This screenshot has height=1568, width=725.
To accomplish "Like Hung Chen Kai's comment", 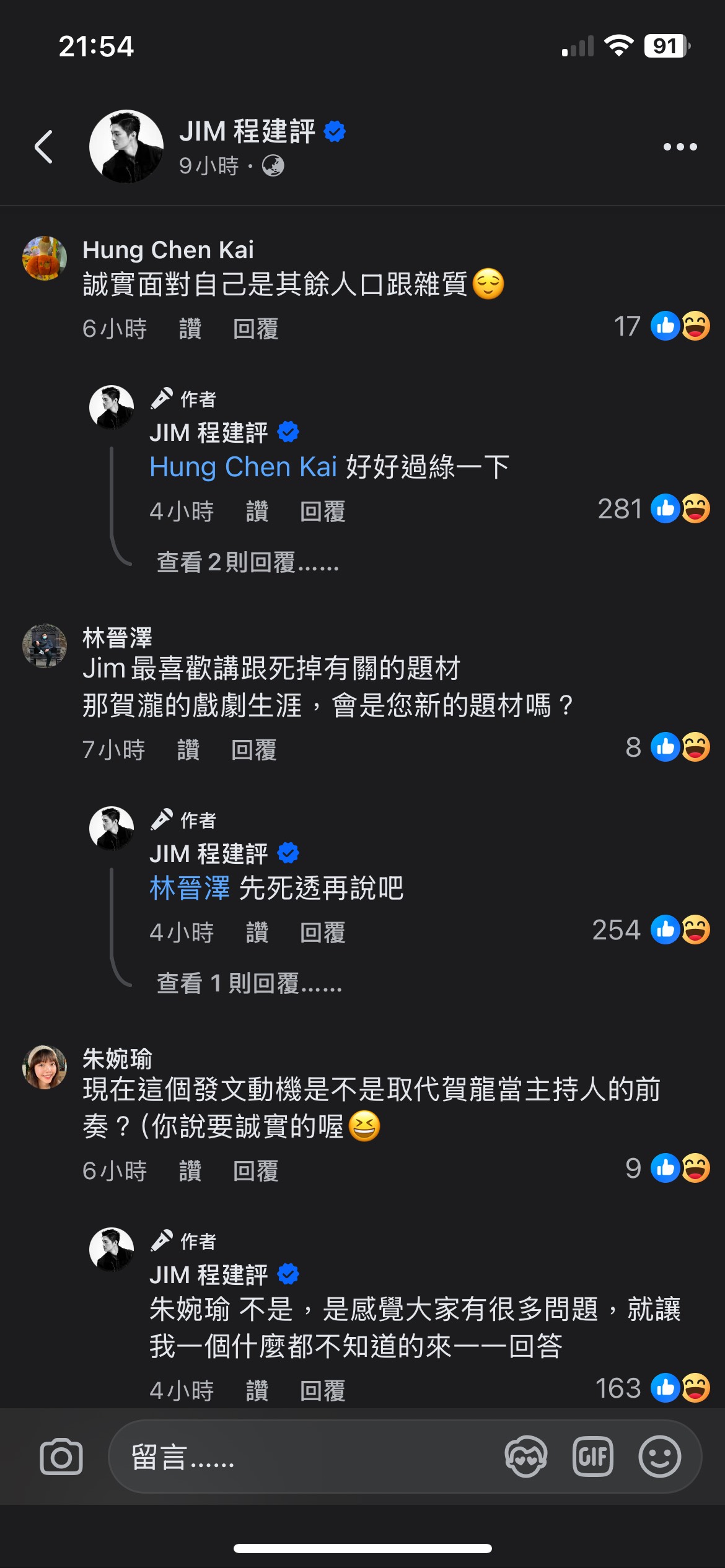I will (x=190, y=329).
